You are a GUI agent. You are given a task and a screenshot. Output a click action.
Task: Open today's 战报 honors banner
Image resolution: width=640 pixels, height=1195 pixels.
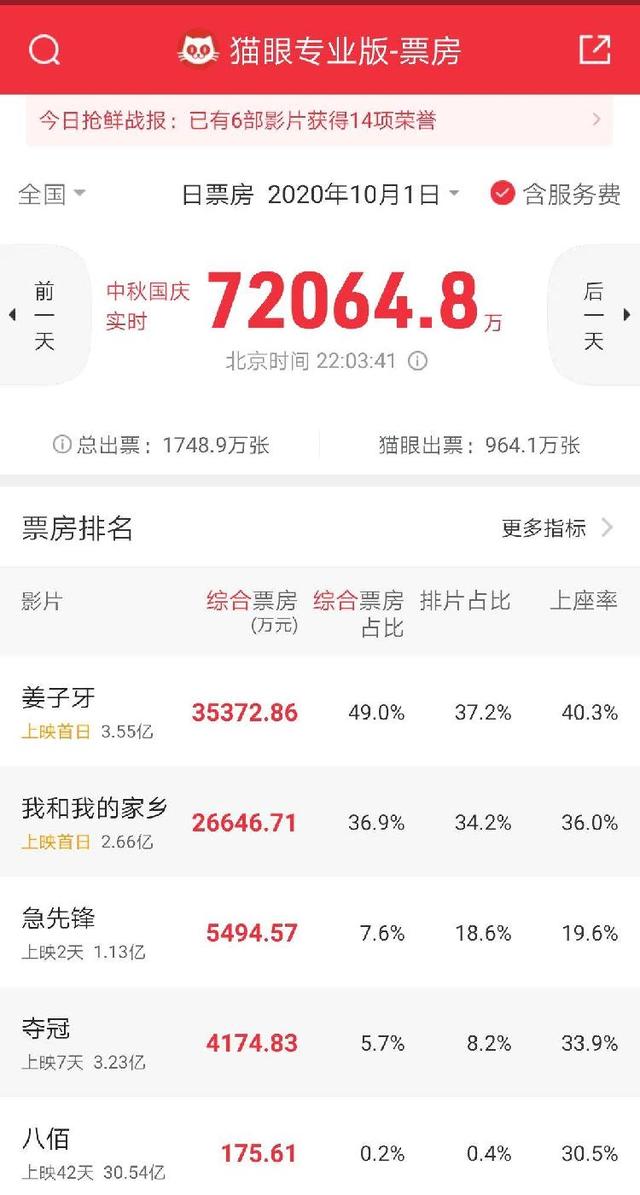click(319, 120)
